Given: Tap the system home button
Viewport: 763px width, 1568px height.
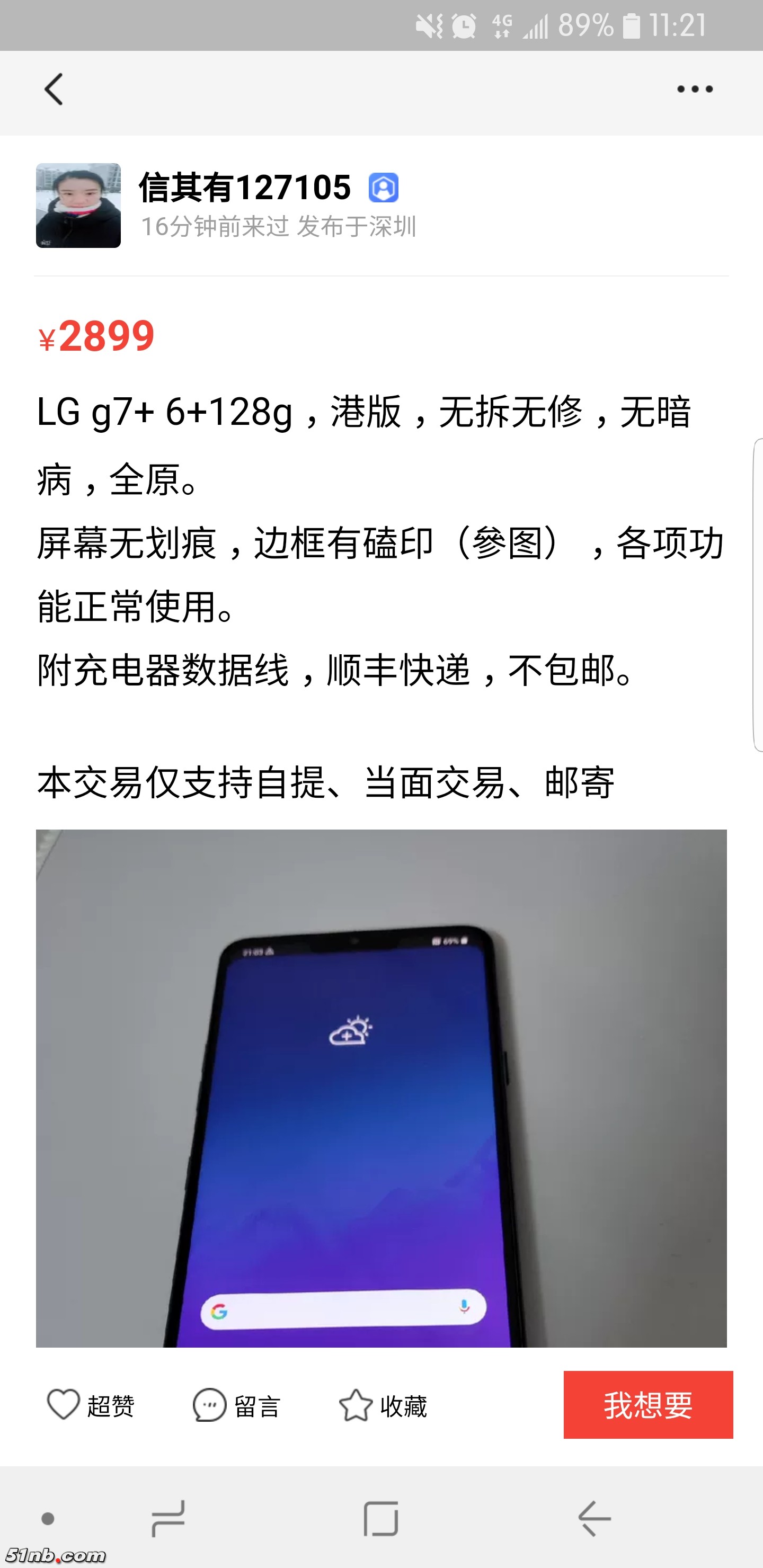Looking at the screenshot, I should pos(381,1518).
